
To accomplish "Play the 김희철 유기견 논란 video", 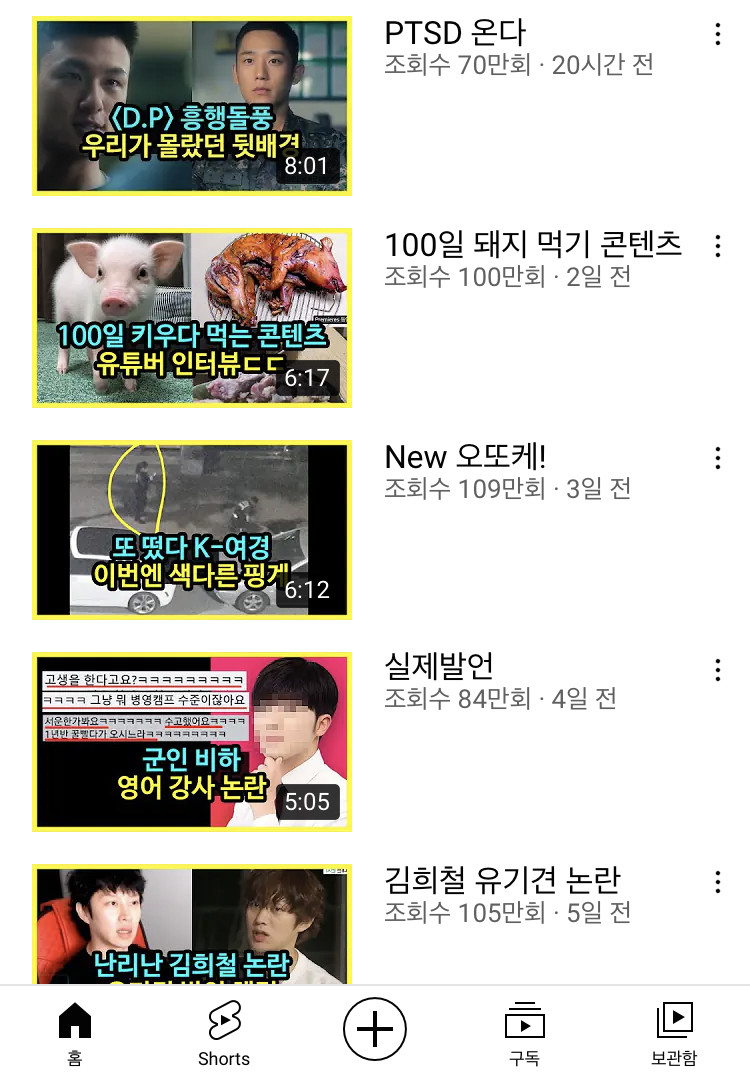I will click(x=191, y=925).
